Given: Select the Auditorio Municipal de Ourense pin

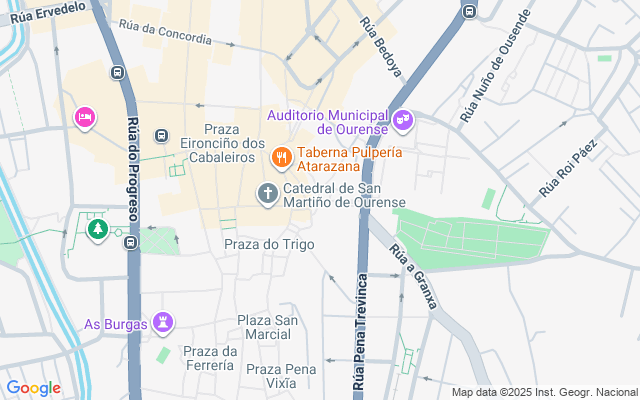Looking at the screenshot, I should (403, 119).
